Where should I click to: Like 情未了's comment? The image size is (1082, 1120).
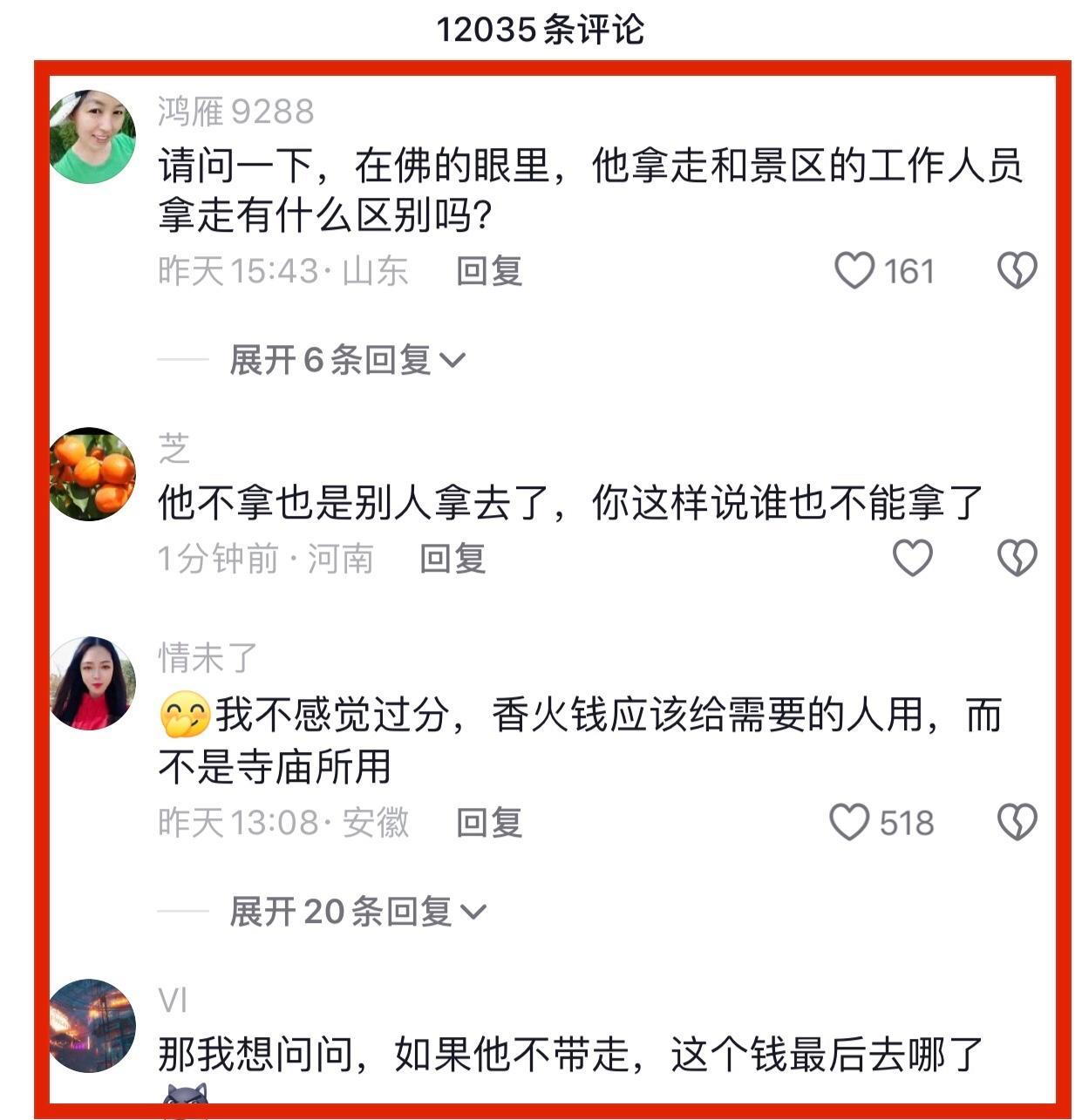[x=849, y=822]
